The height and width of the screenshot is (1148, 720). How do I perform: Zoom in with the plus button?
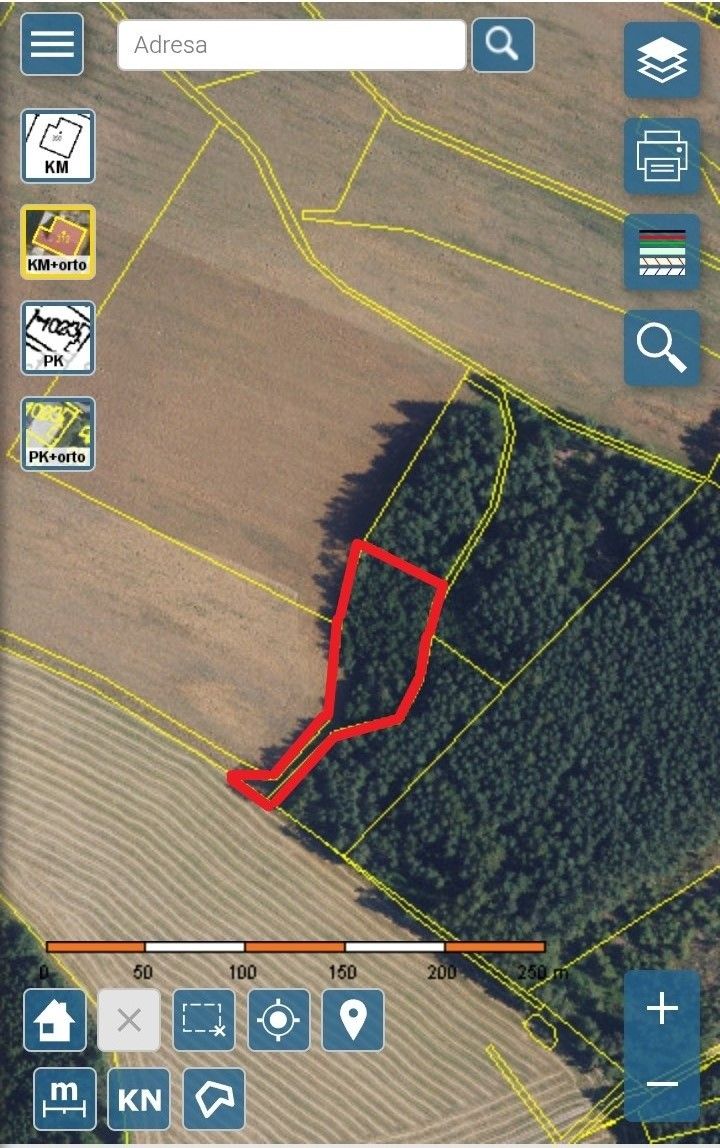coord(661,1009)
